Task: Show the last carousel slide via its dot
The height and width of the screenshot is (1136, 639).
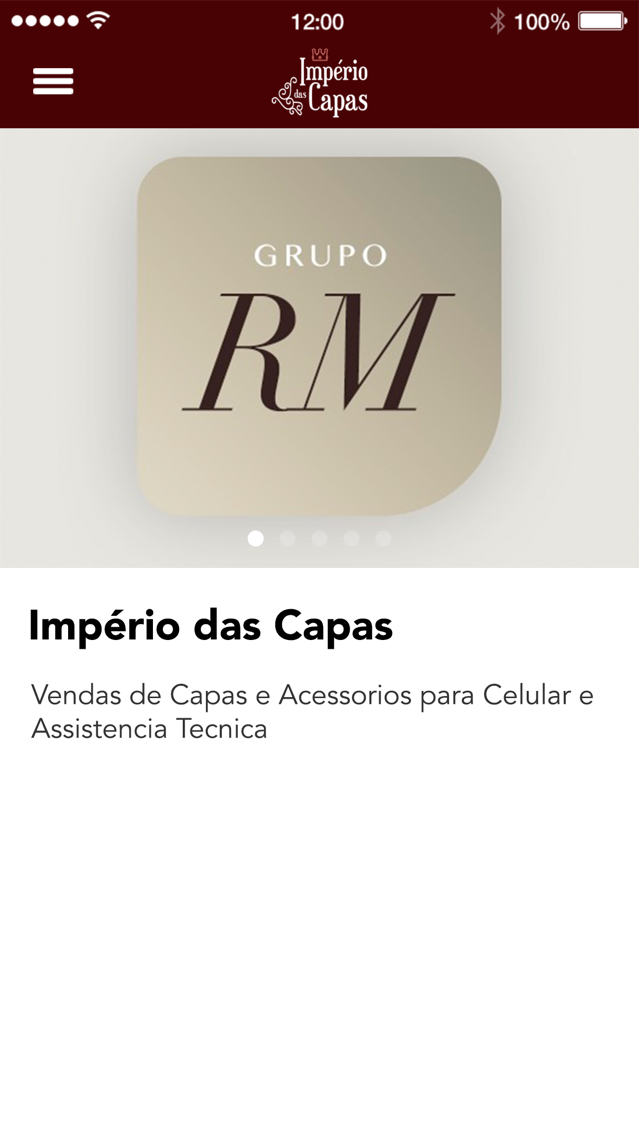Action: click(383, 538)
